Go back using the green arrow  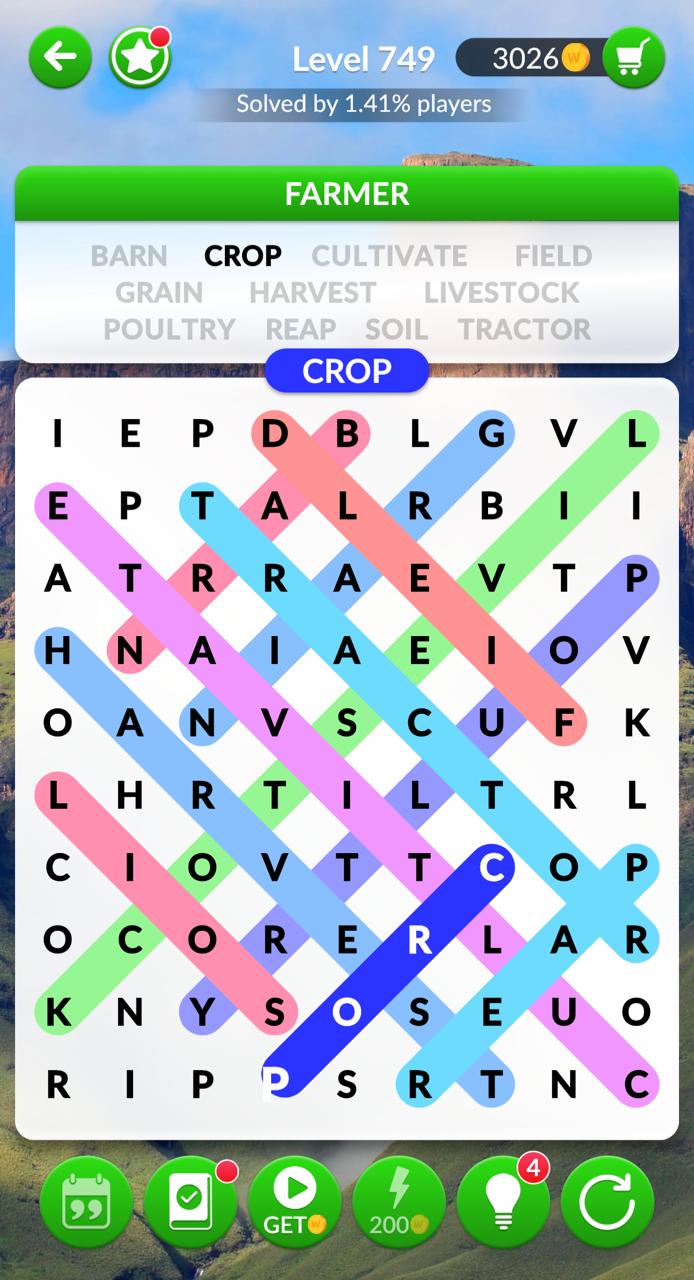point(60,57)
